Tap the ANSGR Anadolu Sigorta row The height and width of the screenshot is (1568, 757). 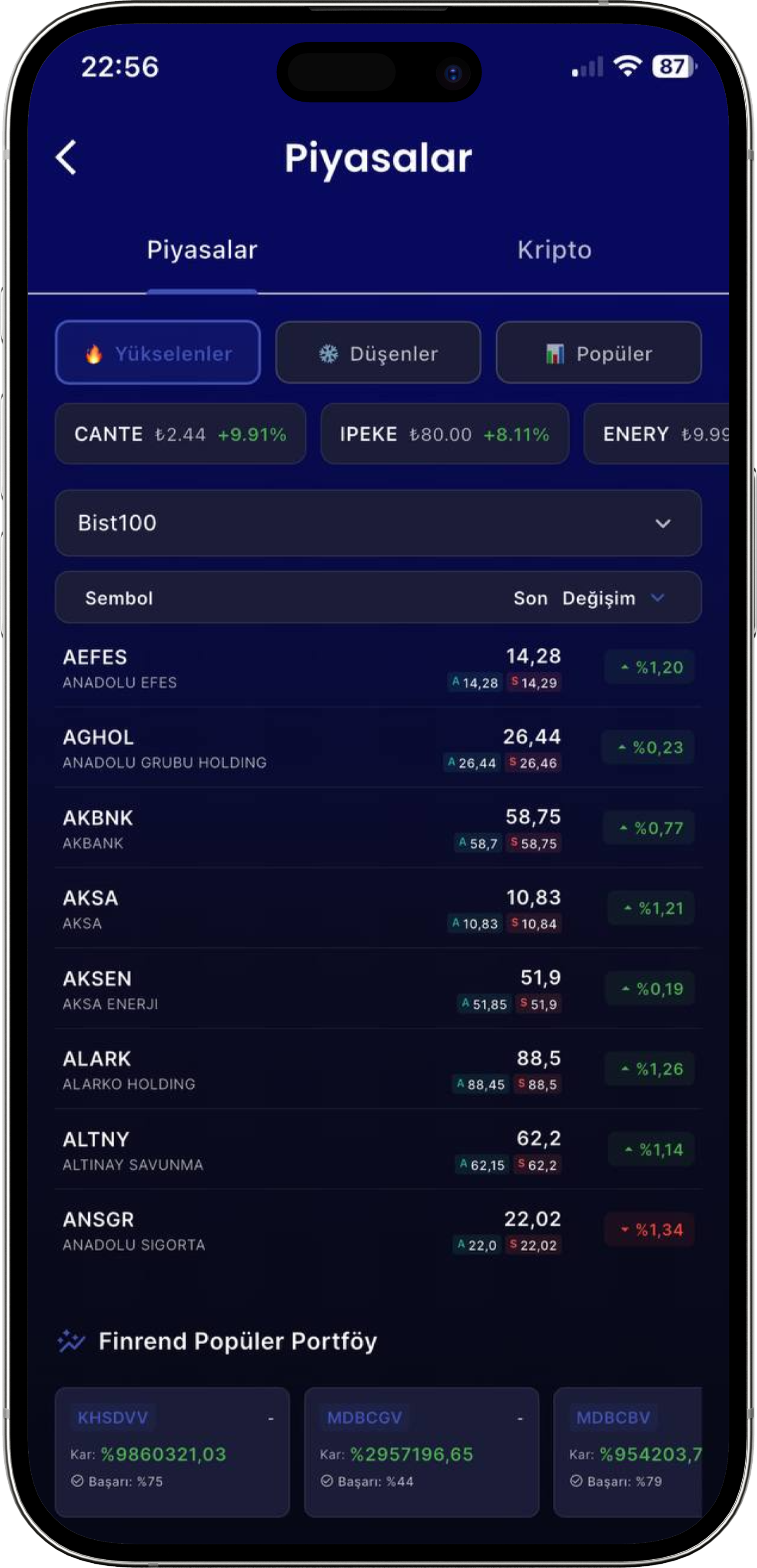(x=378, y=1231)
